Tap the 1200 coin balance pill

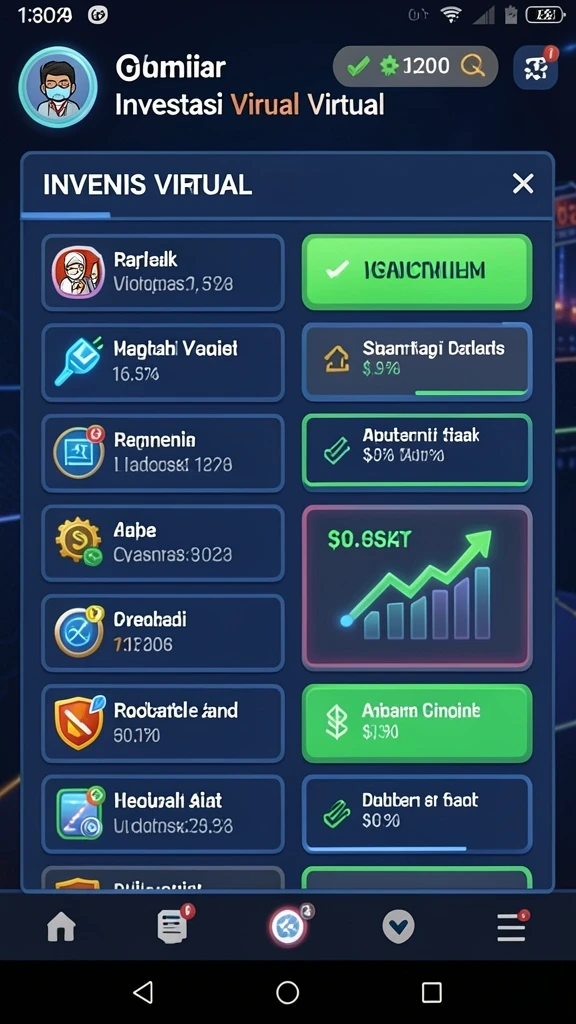[x=415, y=66]
